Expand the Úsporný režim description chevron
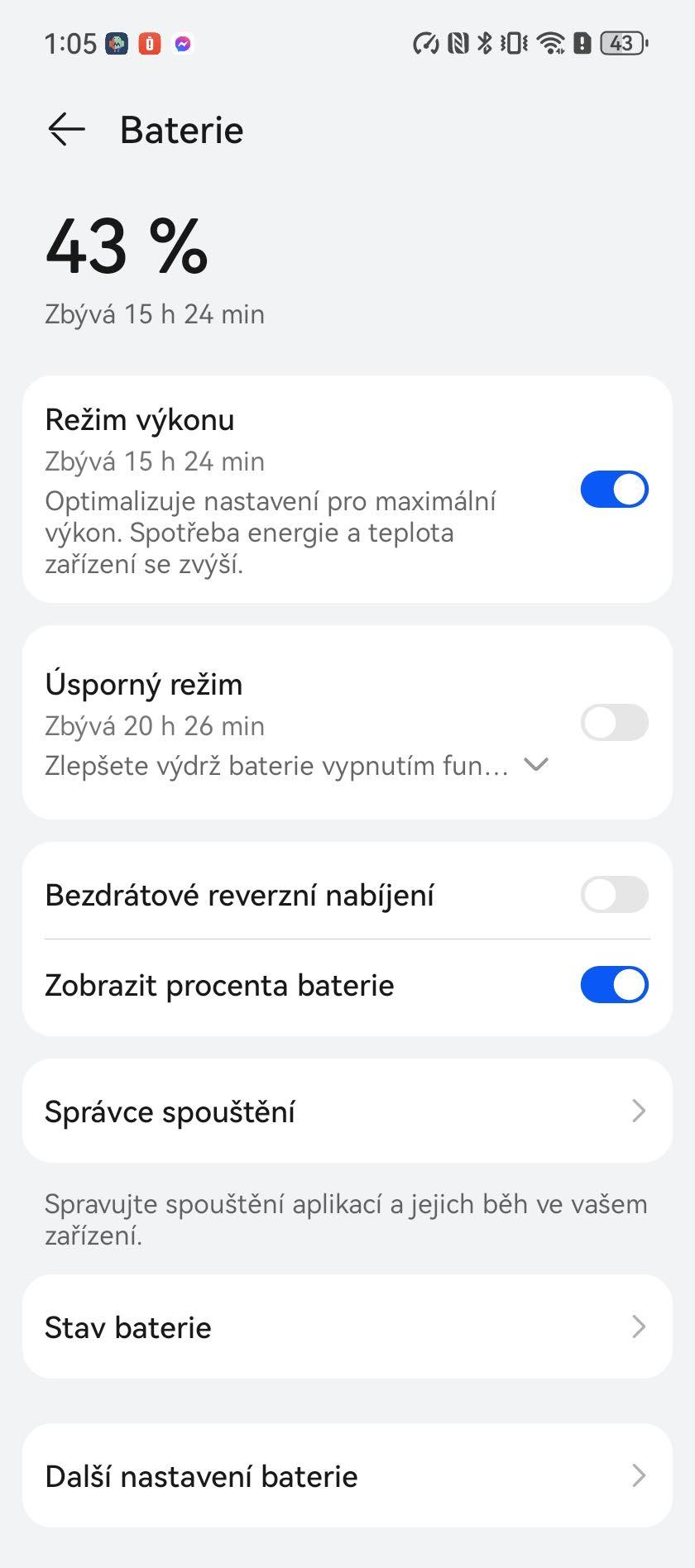 pyautogui.click(x=536, y=765)
